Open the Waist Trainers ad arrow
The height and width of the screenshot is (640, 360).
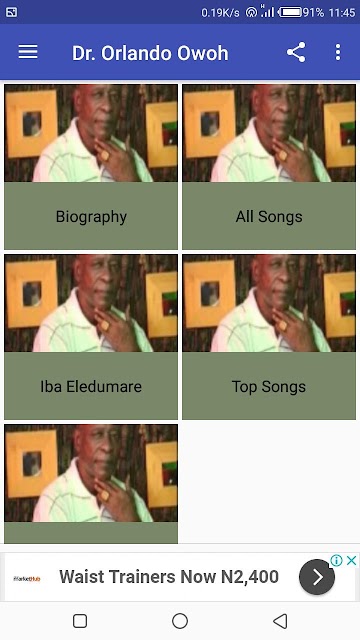(x=317, y=577)
